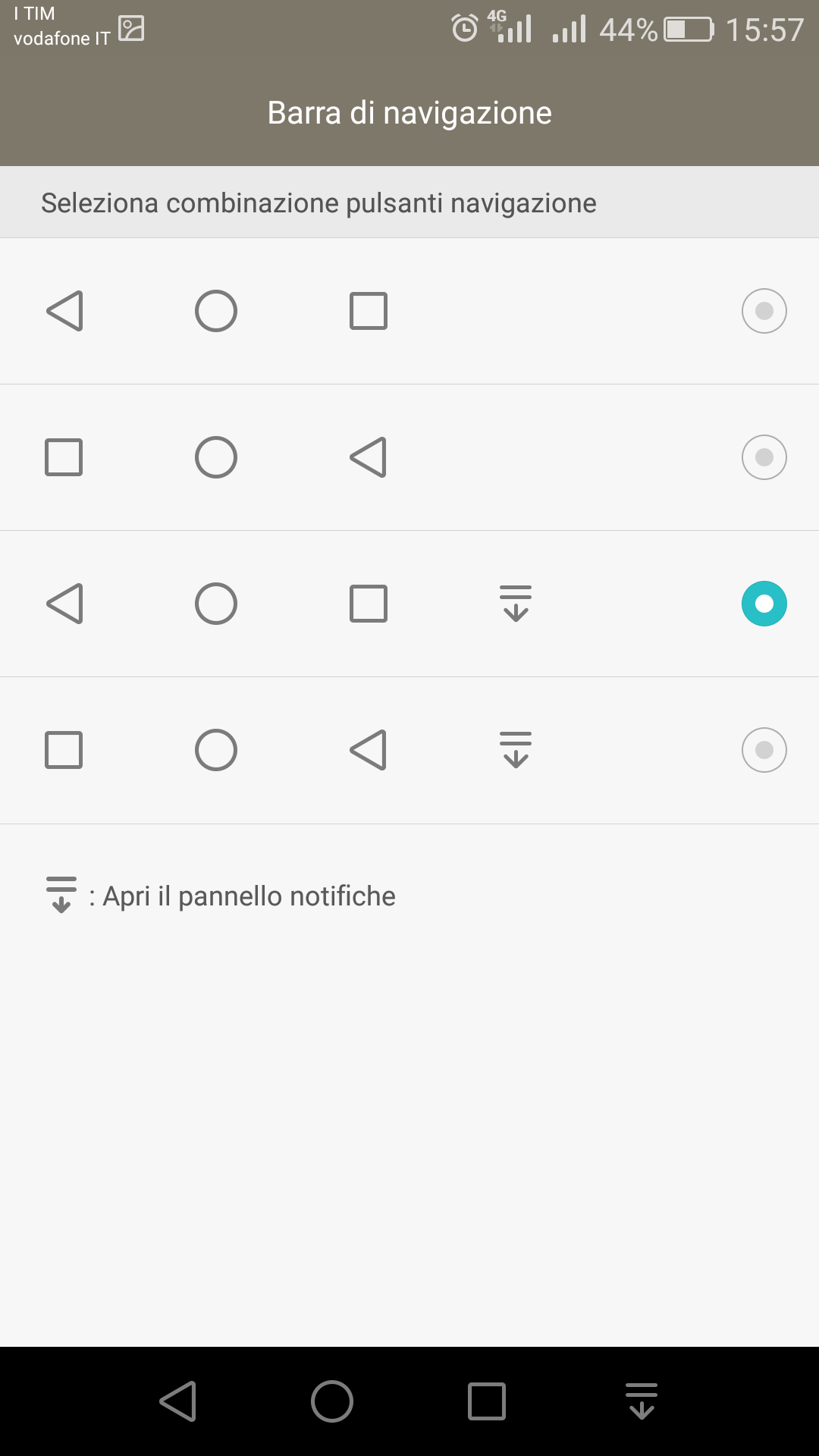The width and height of the screenshot is (819, 1456).
Task: Select the recents-home-back layout with notification button
Action: (409, 750)
